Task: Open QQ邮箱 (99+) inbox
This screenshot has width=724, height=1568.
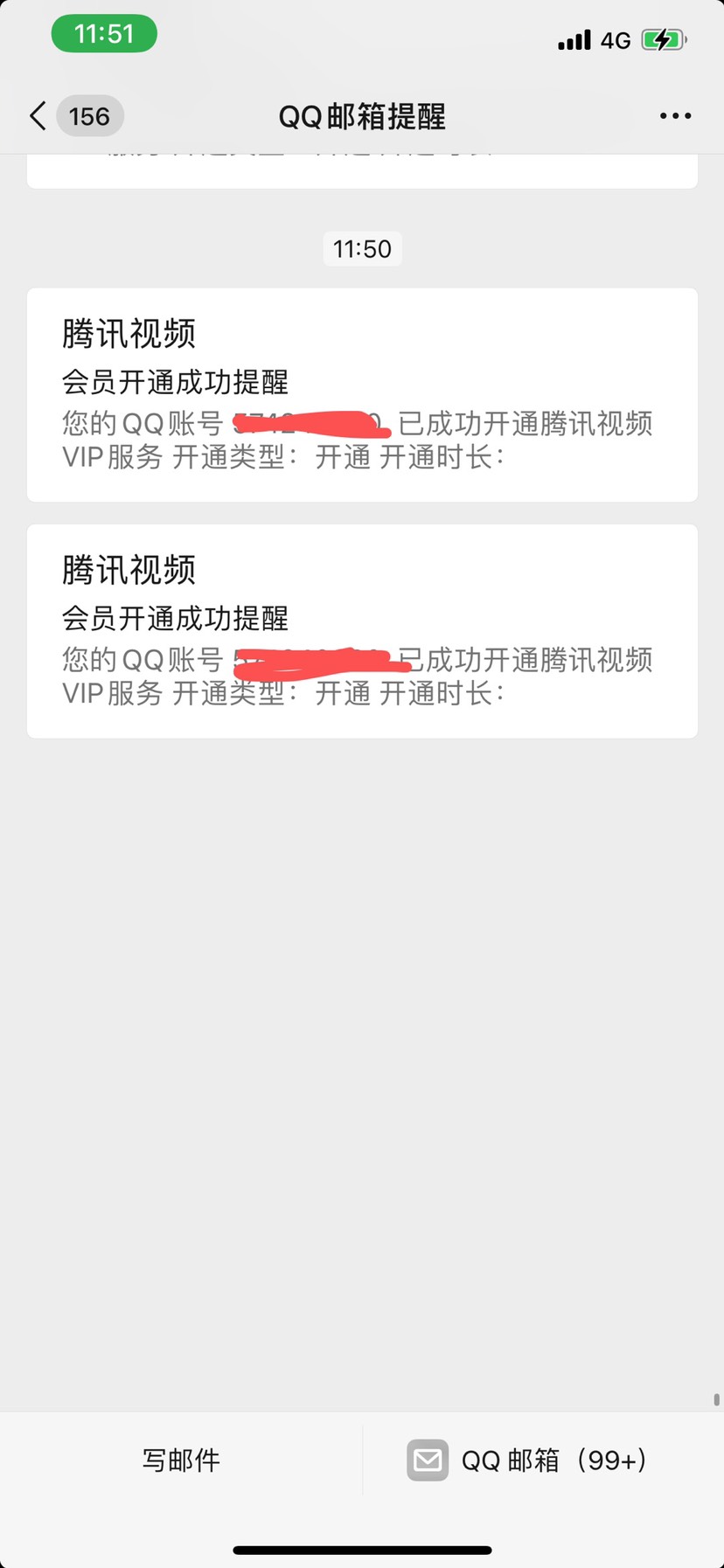Action: click(527, 1460)
